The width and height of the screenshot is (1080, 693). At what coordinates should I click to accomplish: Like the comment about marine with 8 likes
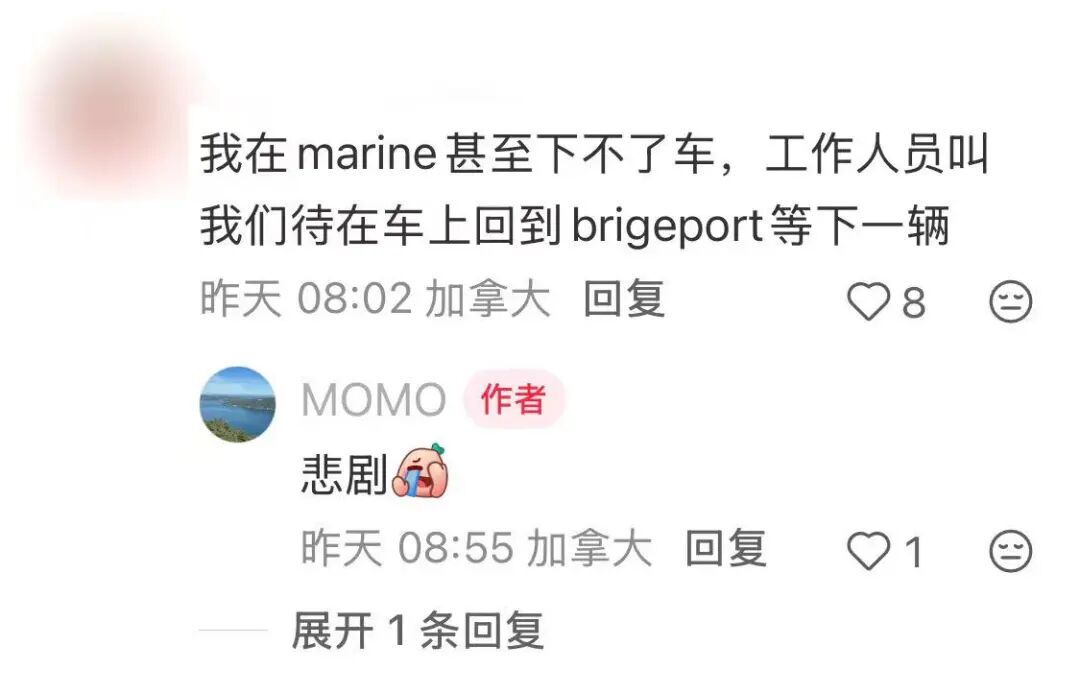(869, 302)
